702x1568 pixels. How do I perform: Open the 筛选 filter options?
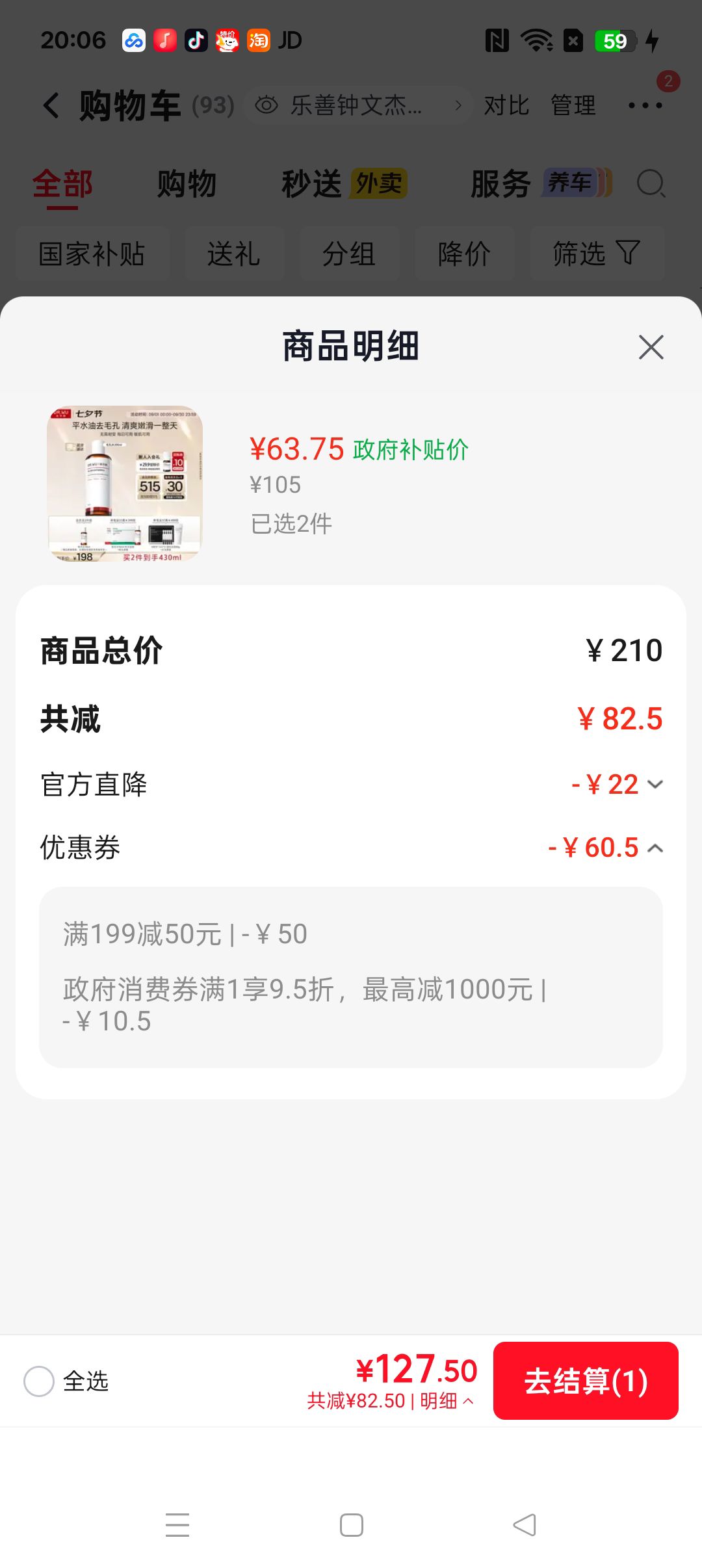click(x=597, y=254)
